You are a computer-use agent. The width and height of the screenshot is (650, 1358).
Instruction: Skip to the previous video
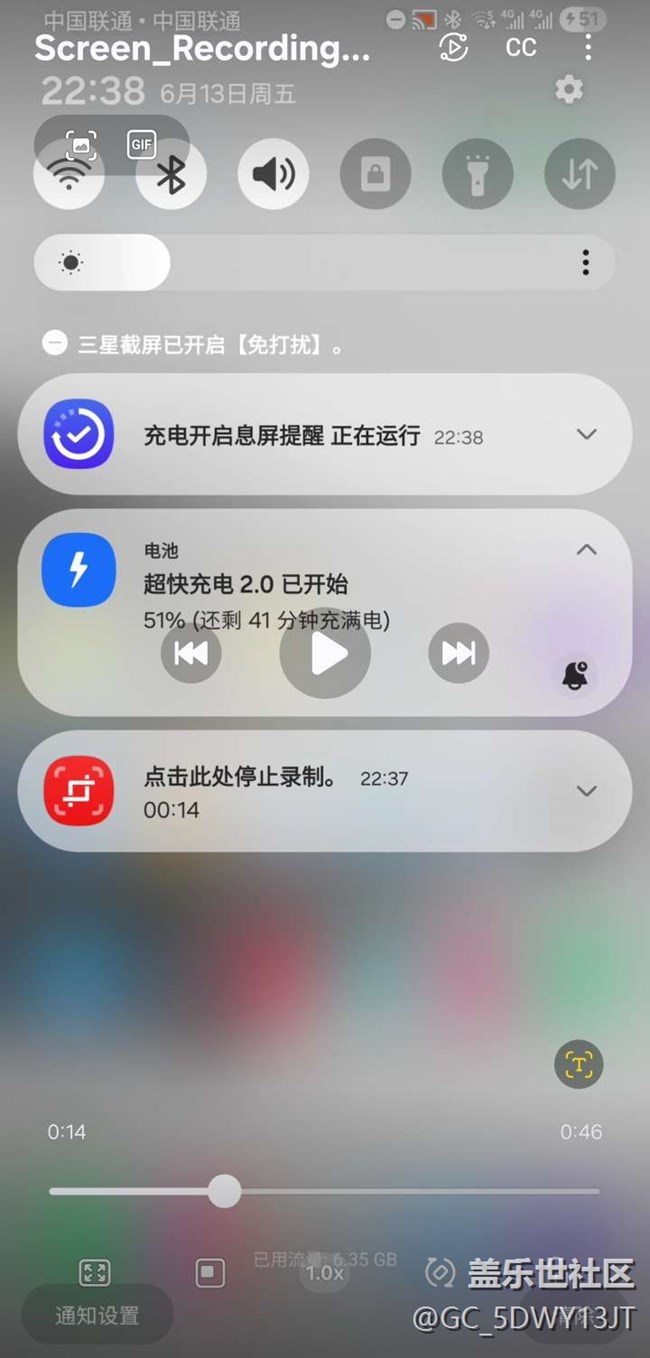191,653
